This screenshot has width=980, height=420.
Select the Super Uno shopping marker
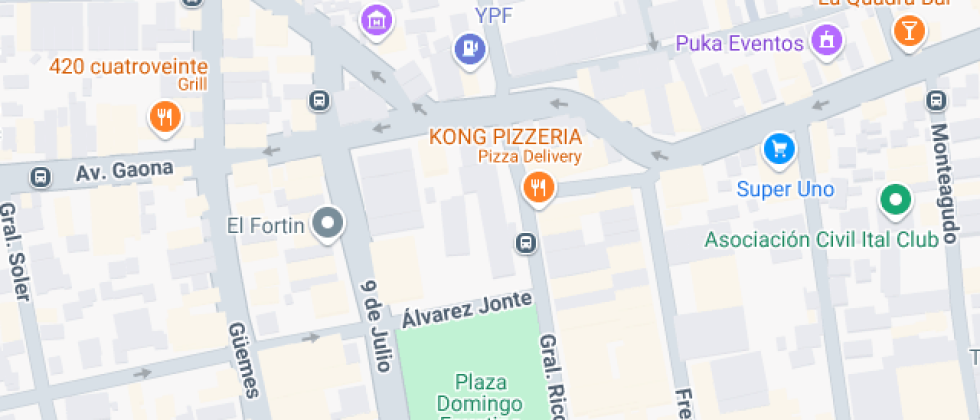779,150
